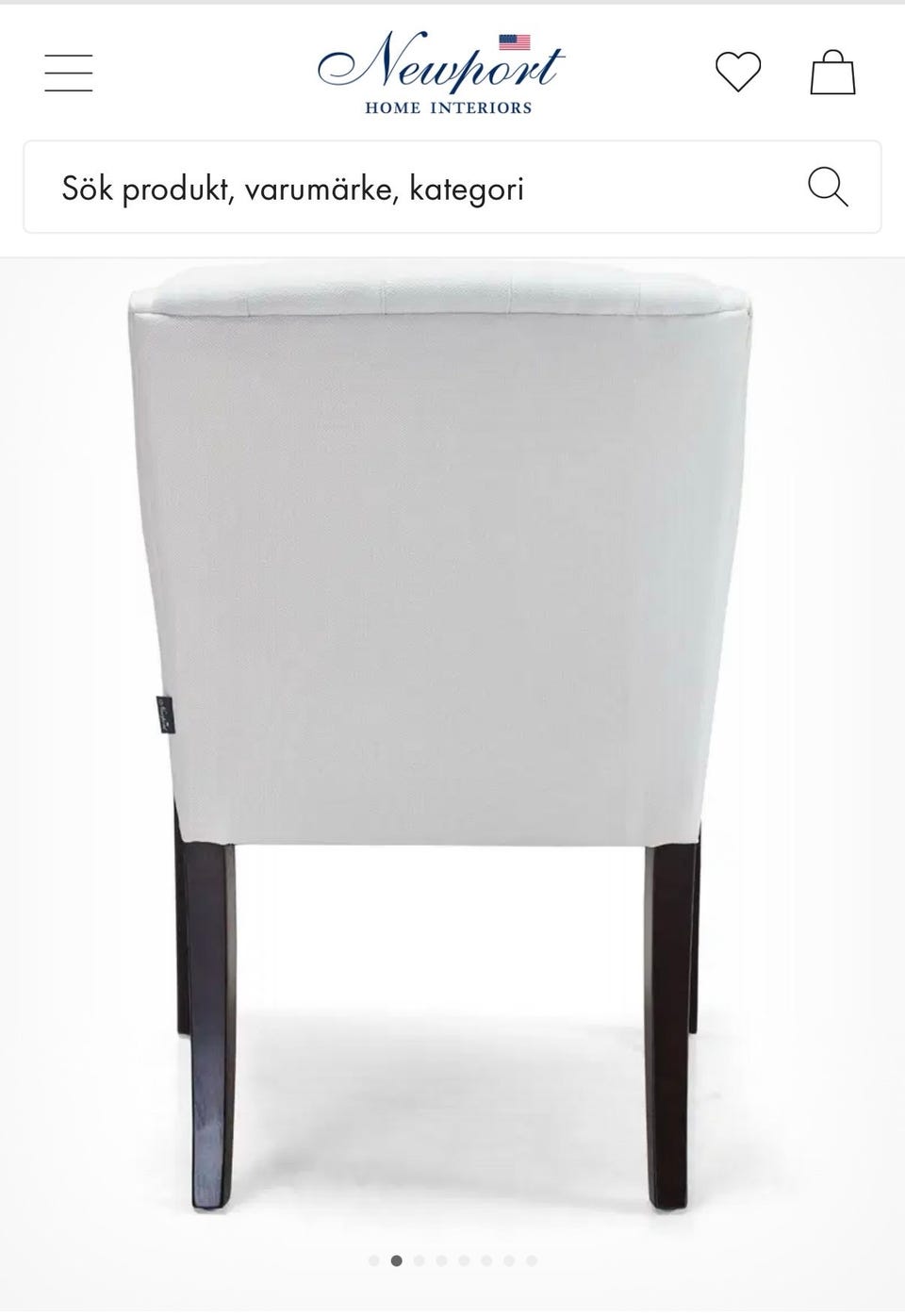This screenshot has height=1316, width=905.
Task: Open the hamburger navigation menu
Action: tap(69, 73)
